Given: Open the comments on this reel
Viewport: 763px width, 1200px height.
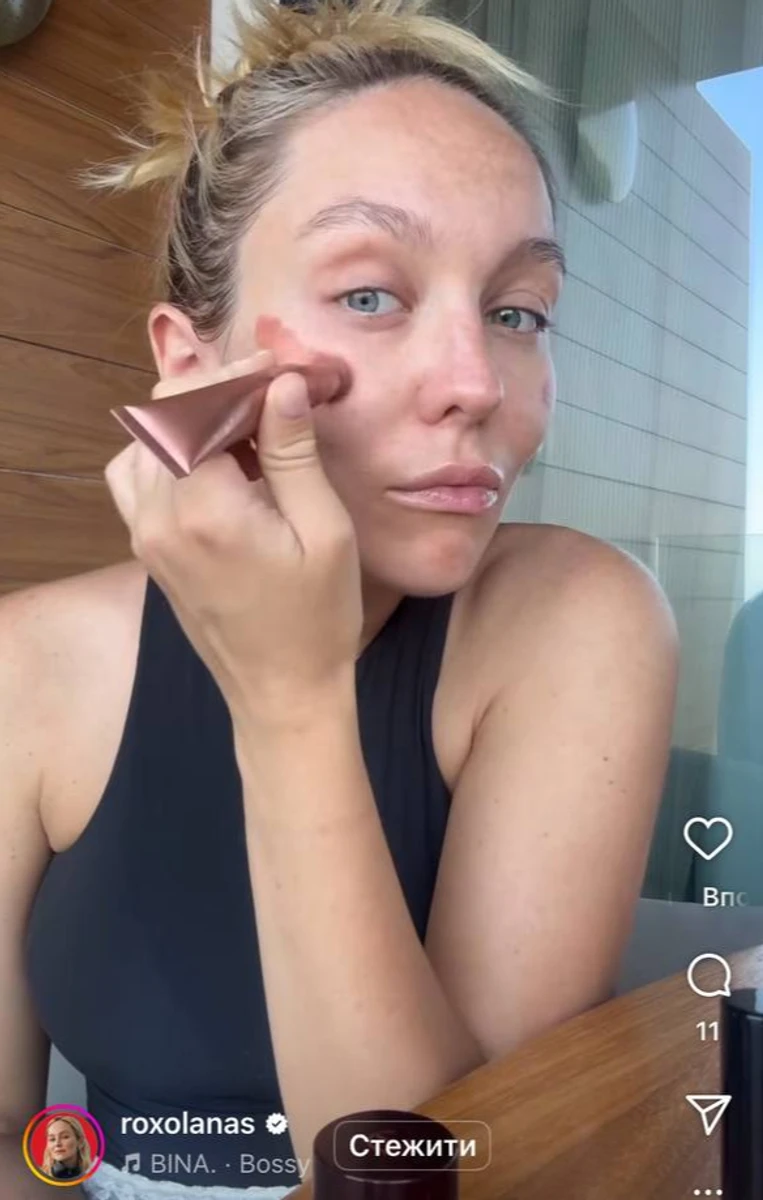Looking at the screenshot, I should (708, 976).
